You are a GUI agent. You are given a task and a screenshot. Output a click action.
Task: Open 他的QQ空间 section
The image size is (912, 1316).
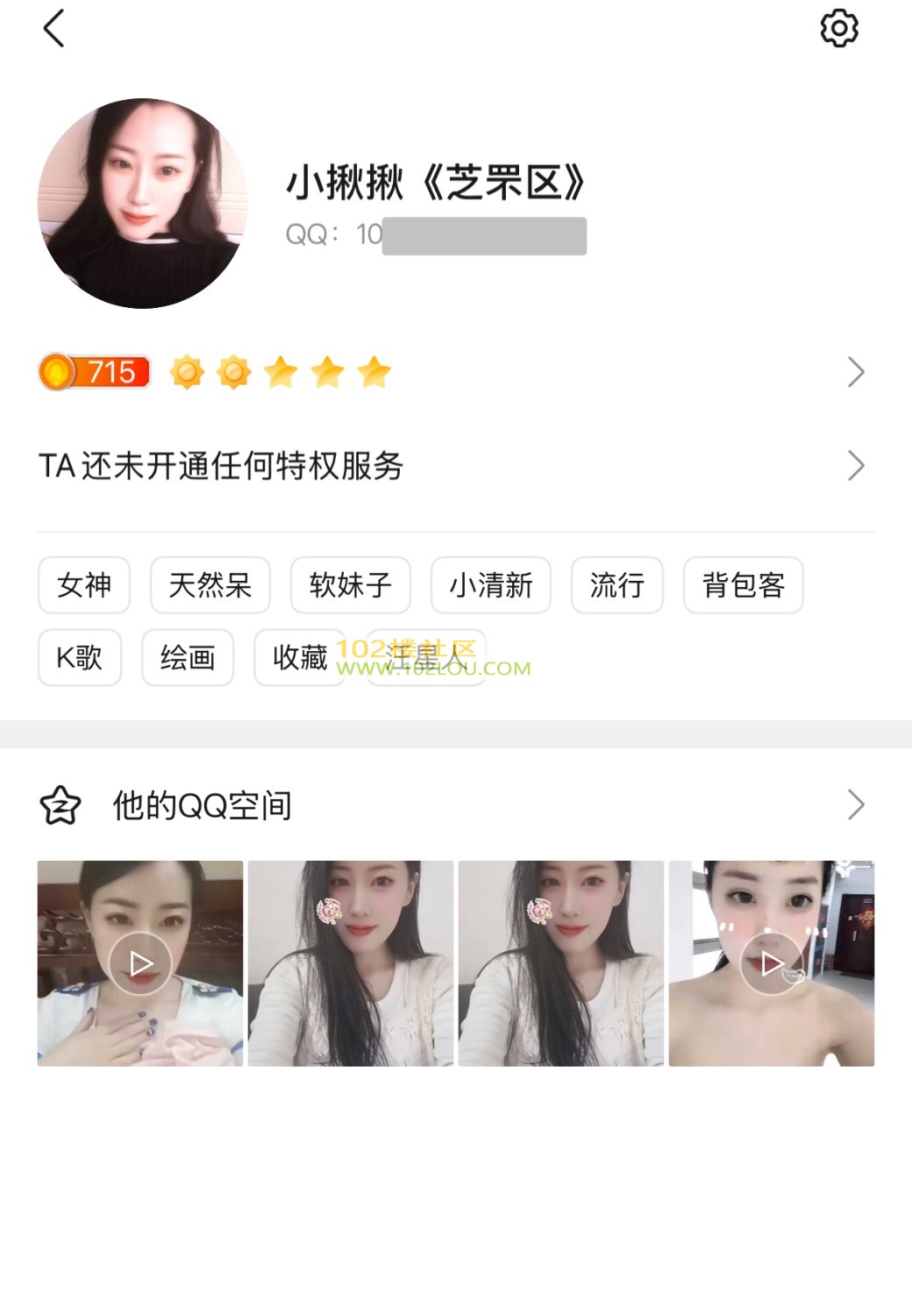tap(452, 805)
